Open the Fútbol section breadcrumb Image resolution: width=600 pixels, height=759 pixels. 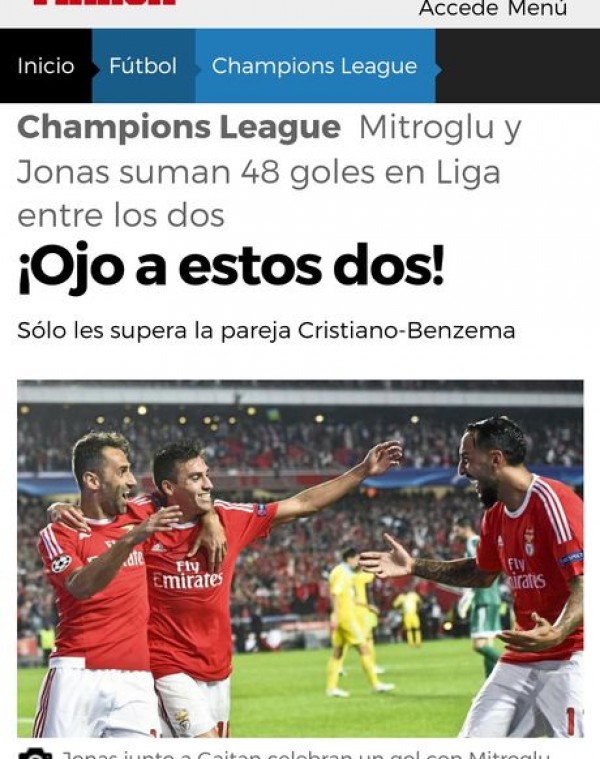coord(143,66)
